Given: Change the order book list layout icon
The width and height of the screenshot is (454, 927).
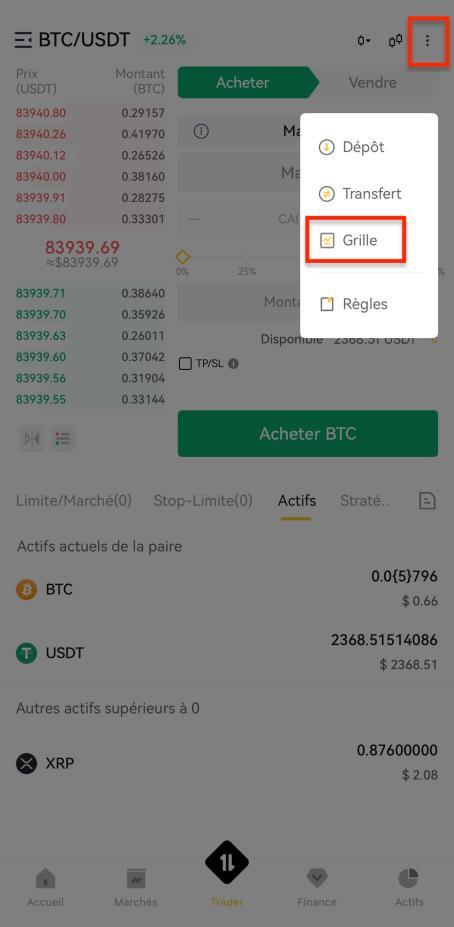Looking at the screenshot, I should tap(62, 439).
